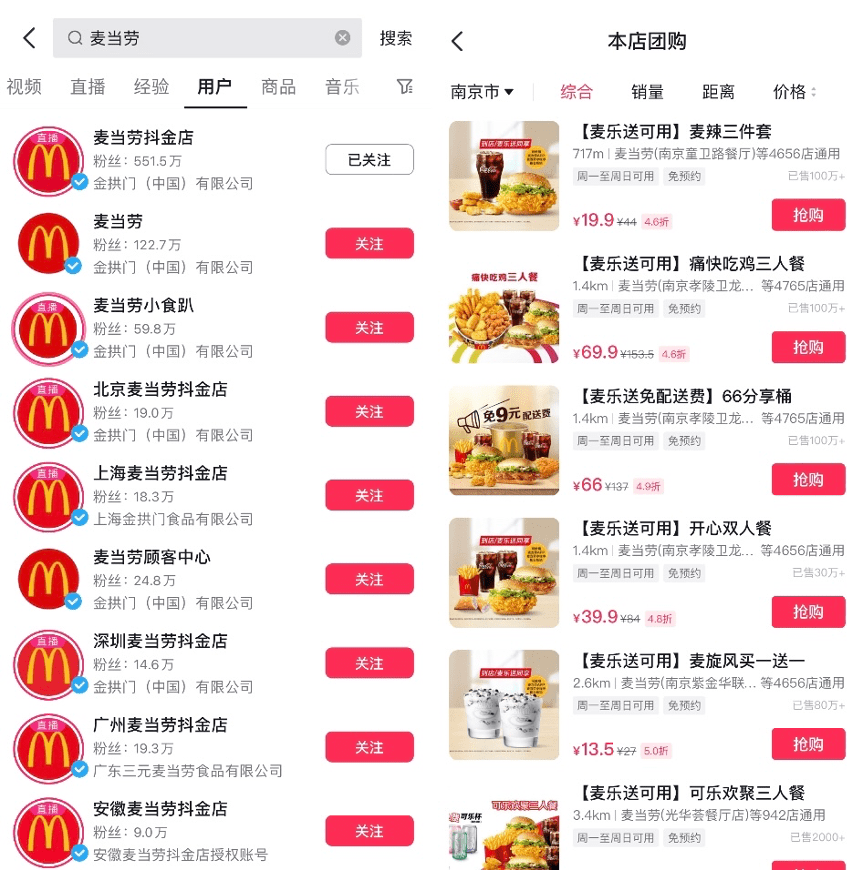Unfollow 麦当劳抖金店 via 已关注

point(369,160)
